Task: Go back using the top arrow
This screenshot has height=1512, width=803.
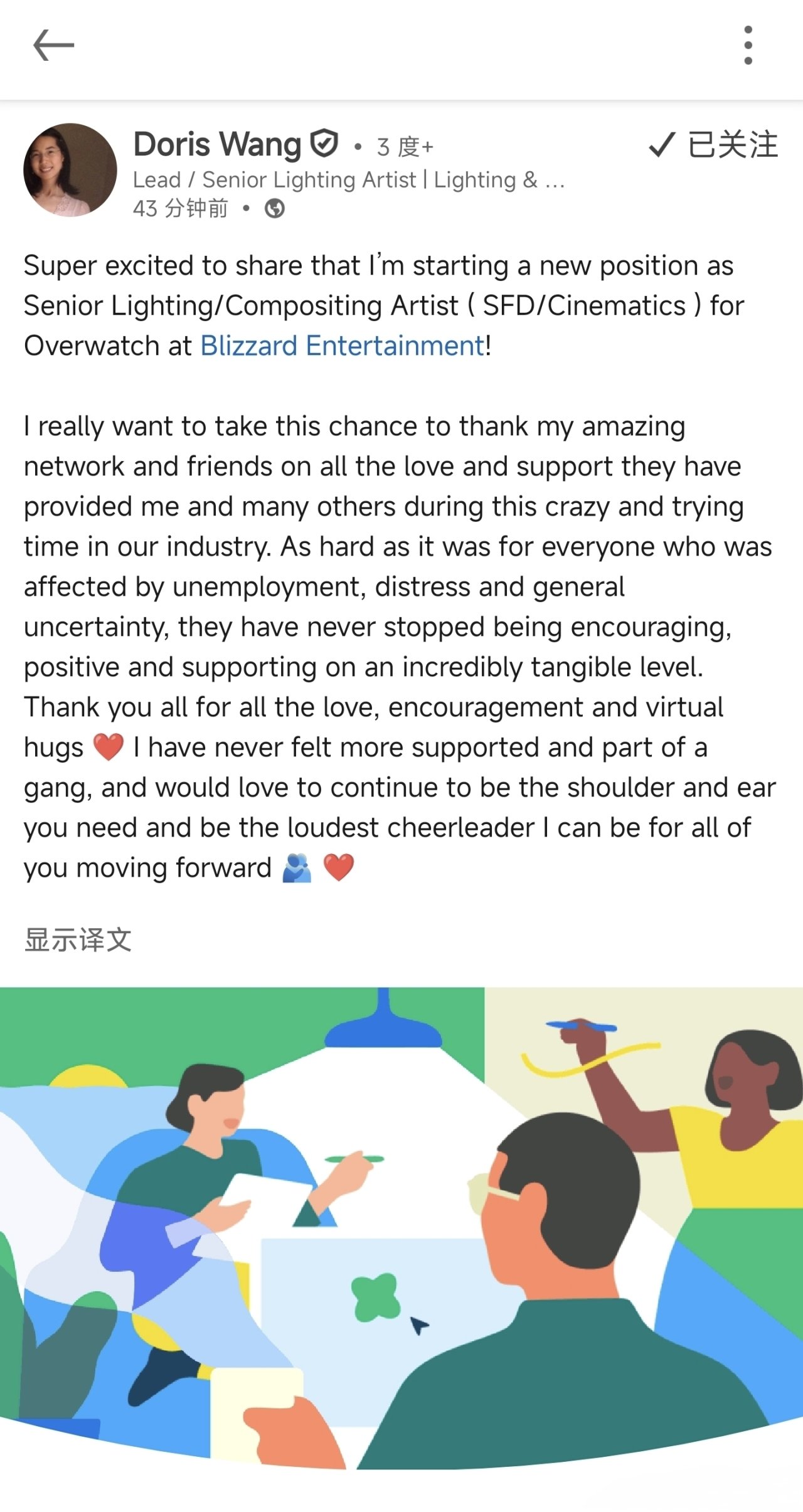Action: pos(54,45)
